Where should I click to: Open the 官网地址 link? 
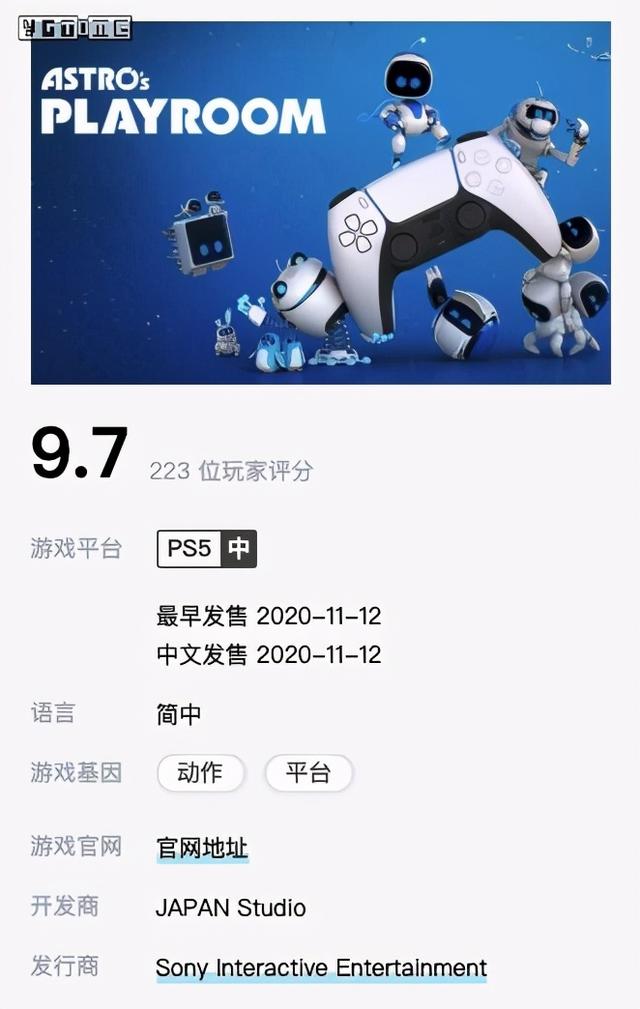point(202,848)
